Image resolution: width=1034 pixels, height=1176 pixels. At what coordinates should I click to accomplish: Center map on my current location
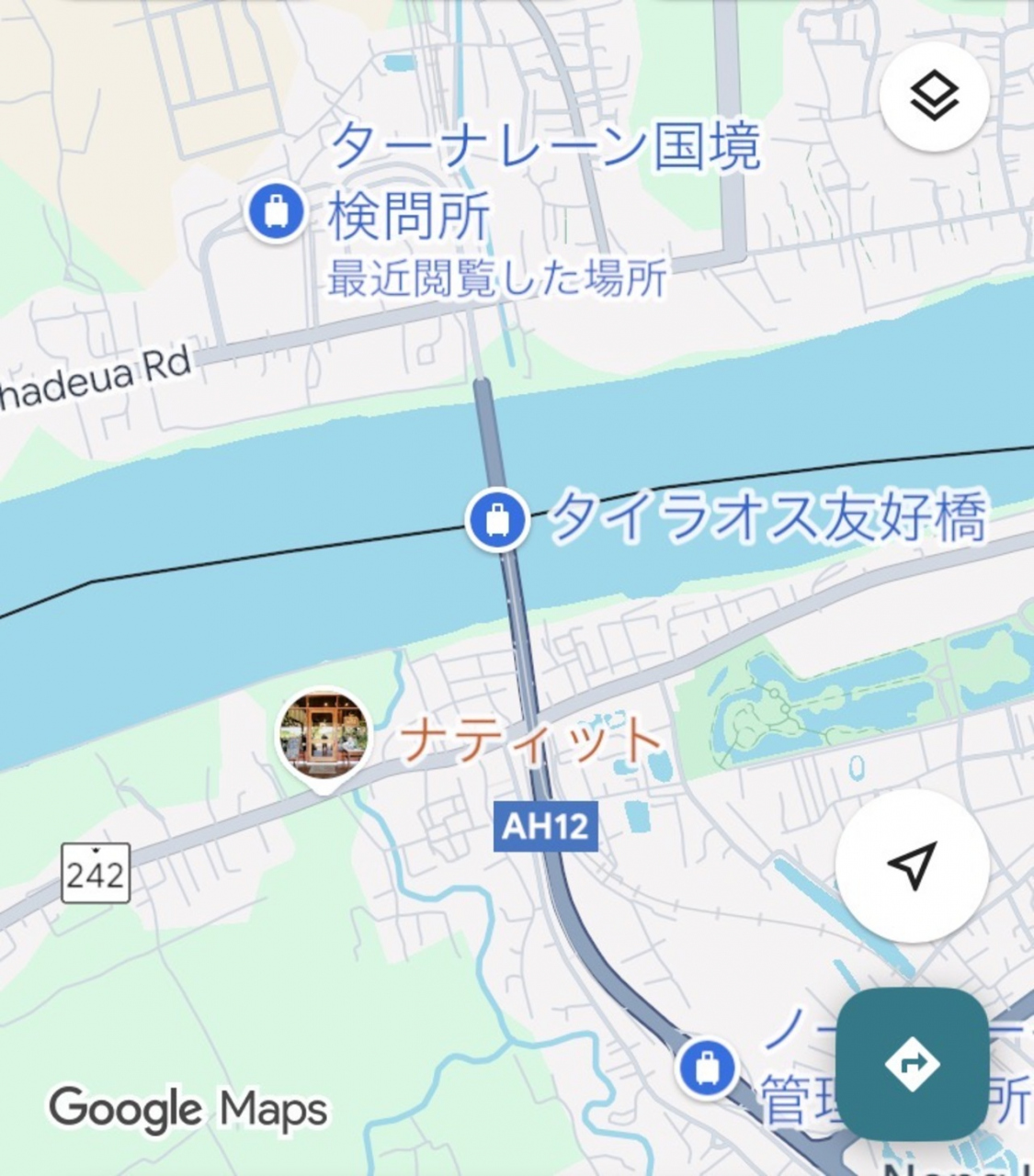912,865
